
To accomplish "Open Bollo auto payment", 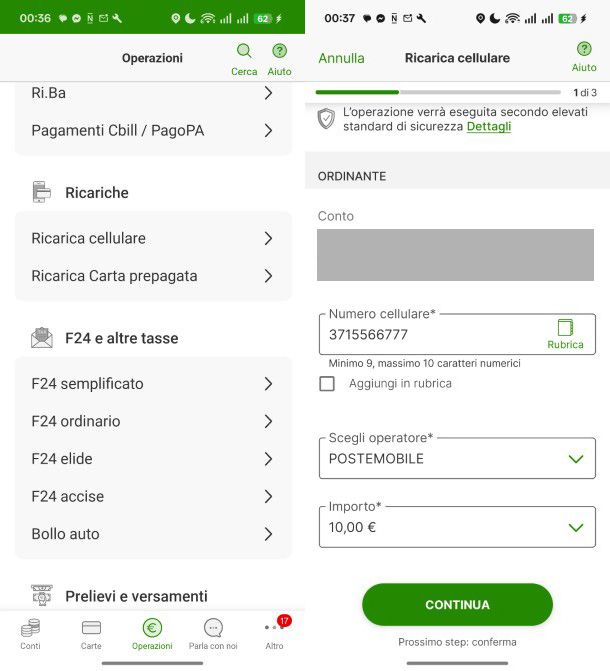I will click(153, 534).
